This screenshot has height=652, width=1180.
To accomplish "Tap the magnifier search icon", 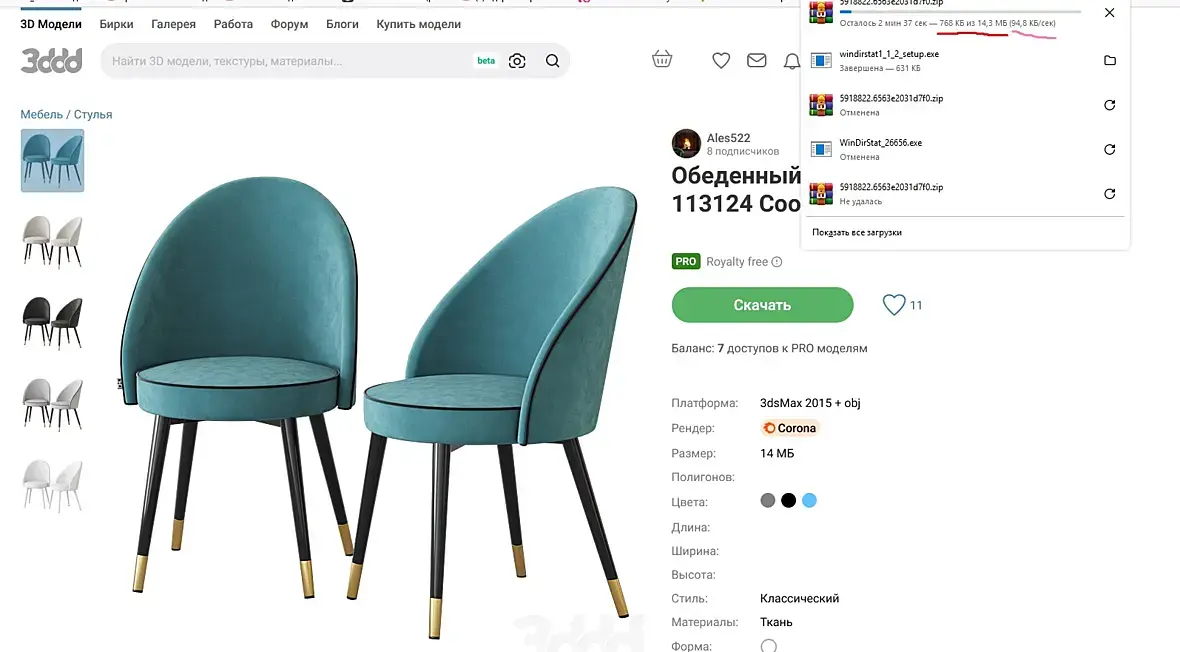I will coord(553,61).
